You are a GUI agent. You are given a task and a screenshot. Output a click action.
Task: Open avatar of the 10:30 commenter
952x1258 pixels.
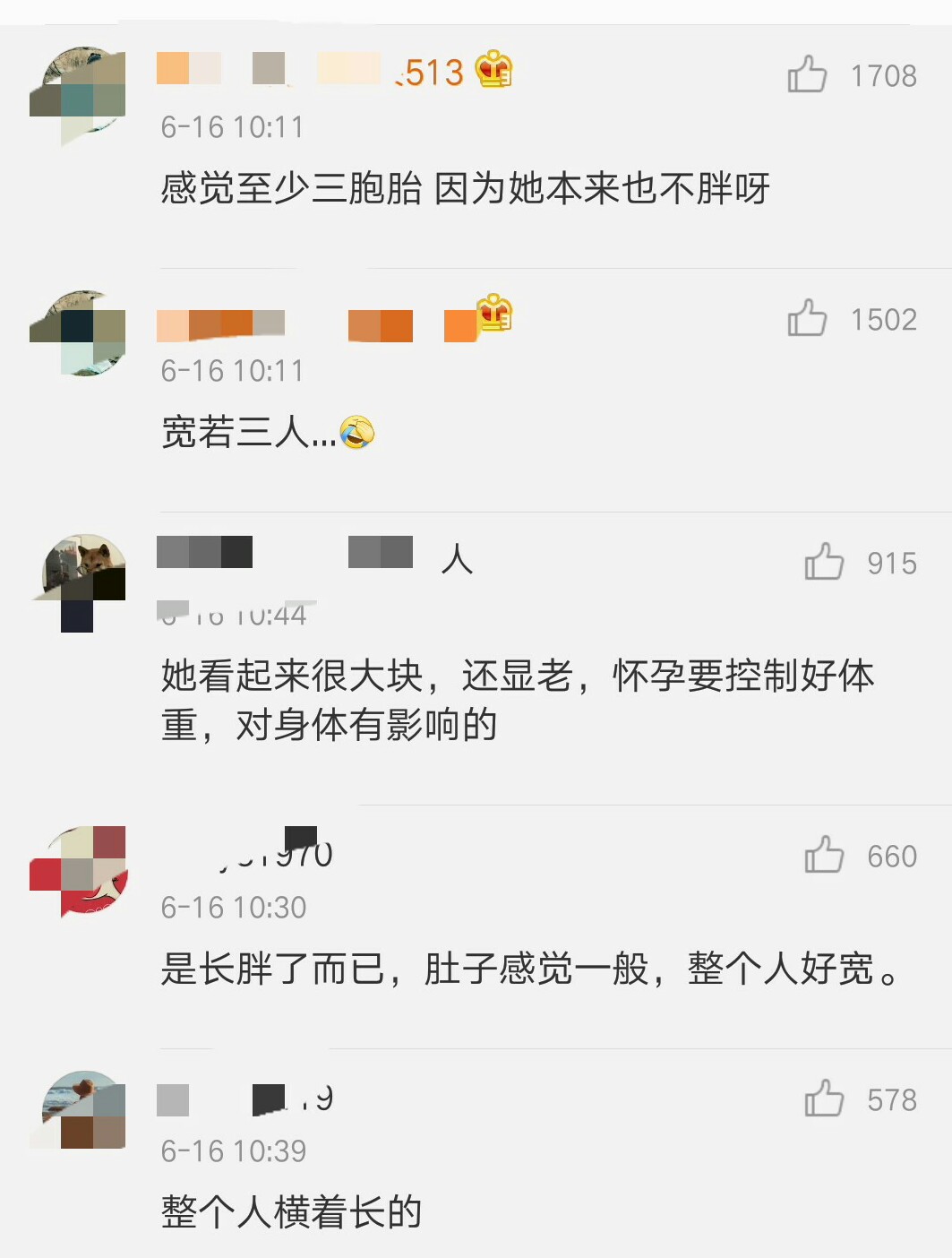pos(79,871)
